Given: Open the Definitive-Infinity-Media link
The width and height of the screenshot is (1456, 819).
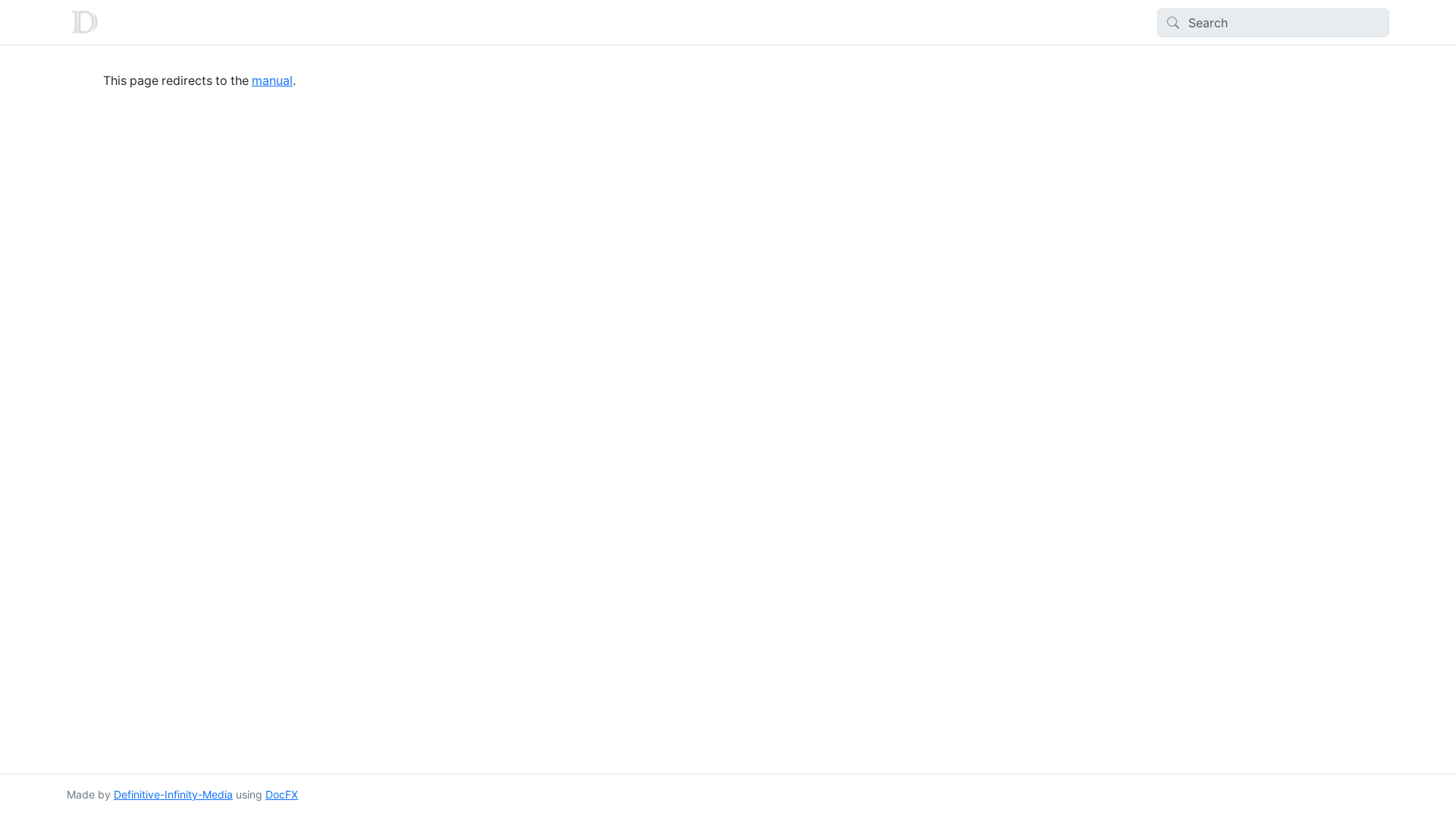Looking at the screenshot, I should (x=173, y=795).
